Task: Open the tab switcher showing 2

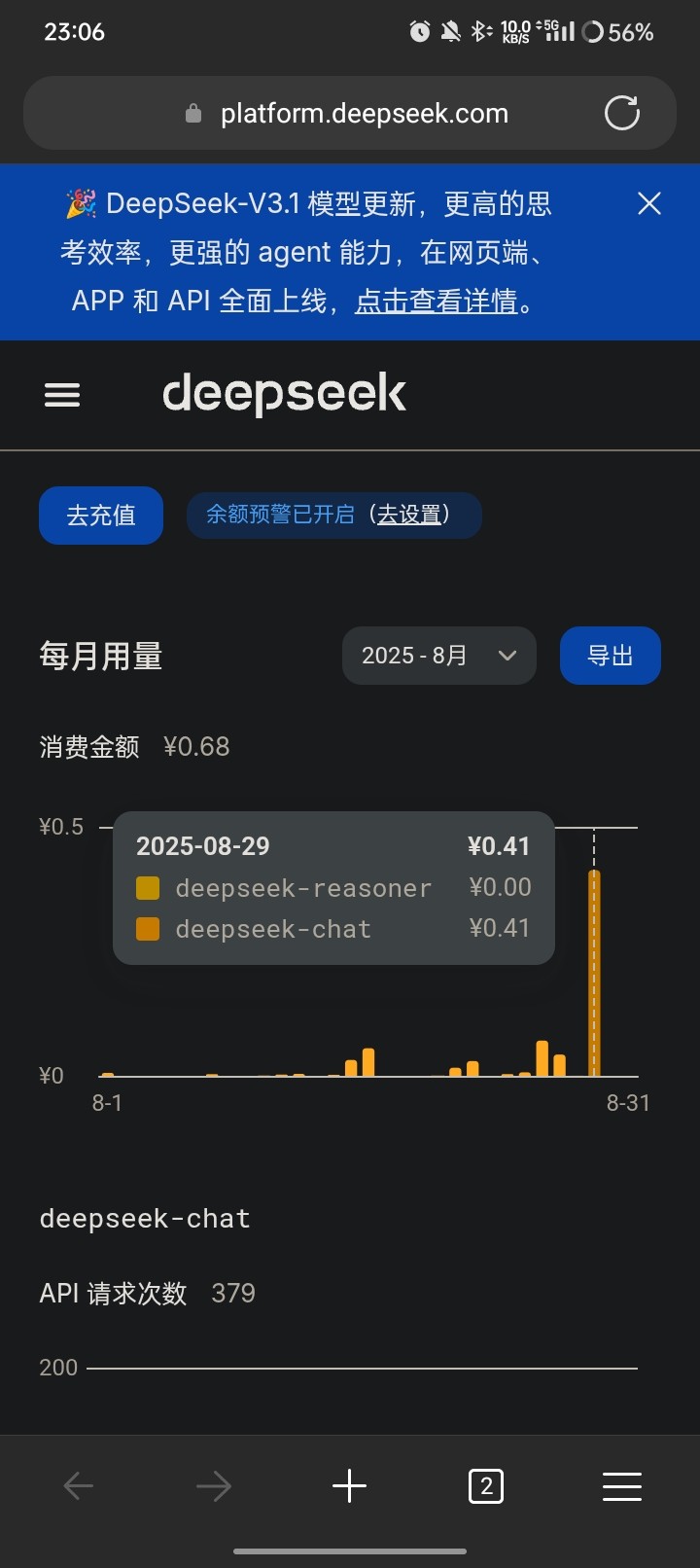Action: [486, 1486]
